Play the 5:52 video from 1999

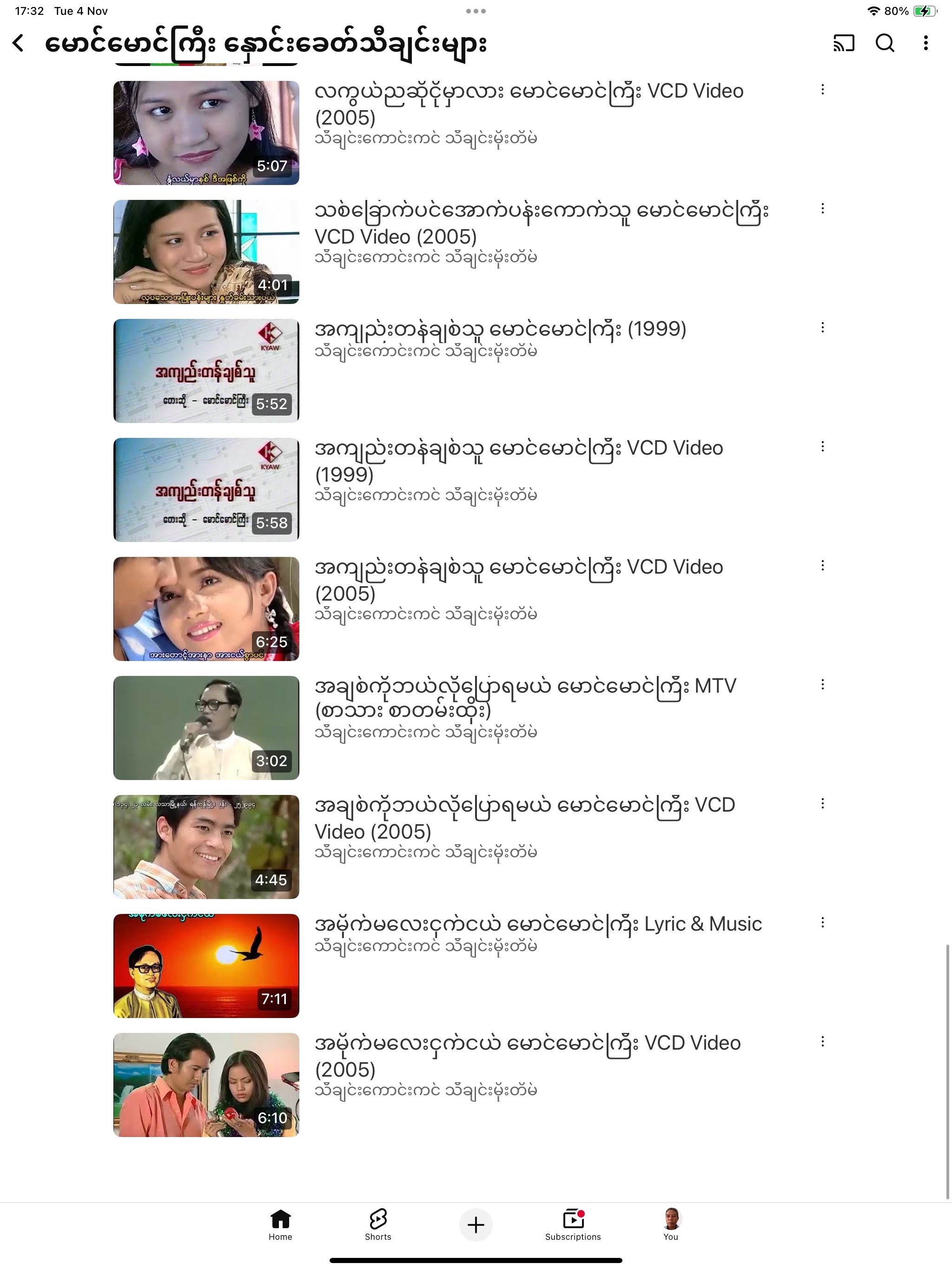206,371
